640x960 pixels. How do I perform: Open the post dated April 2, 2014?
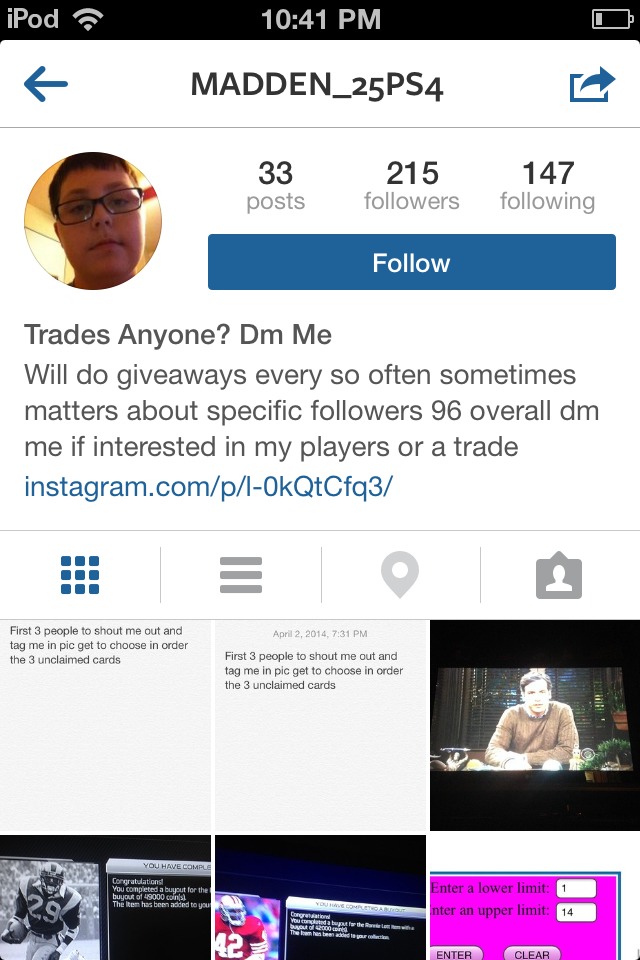tap(320, 725)
